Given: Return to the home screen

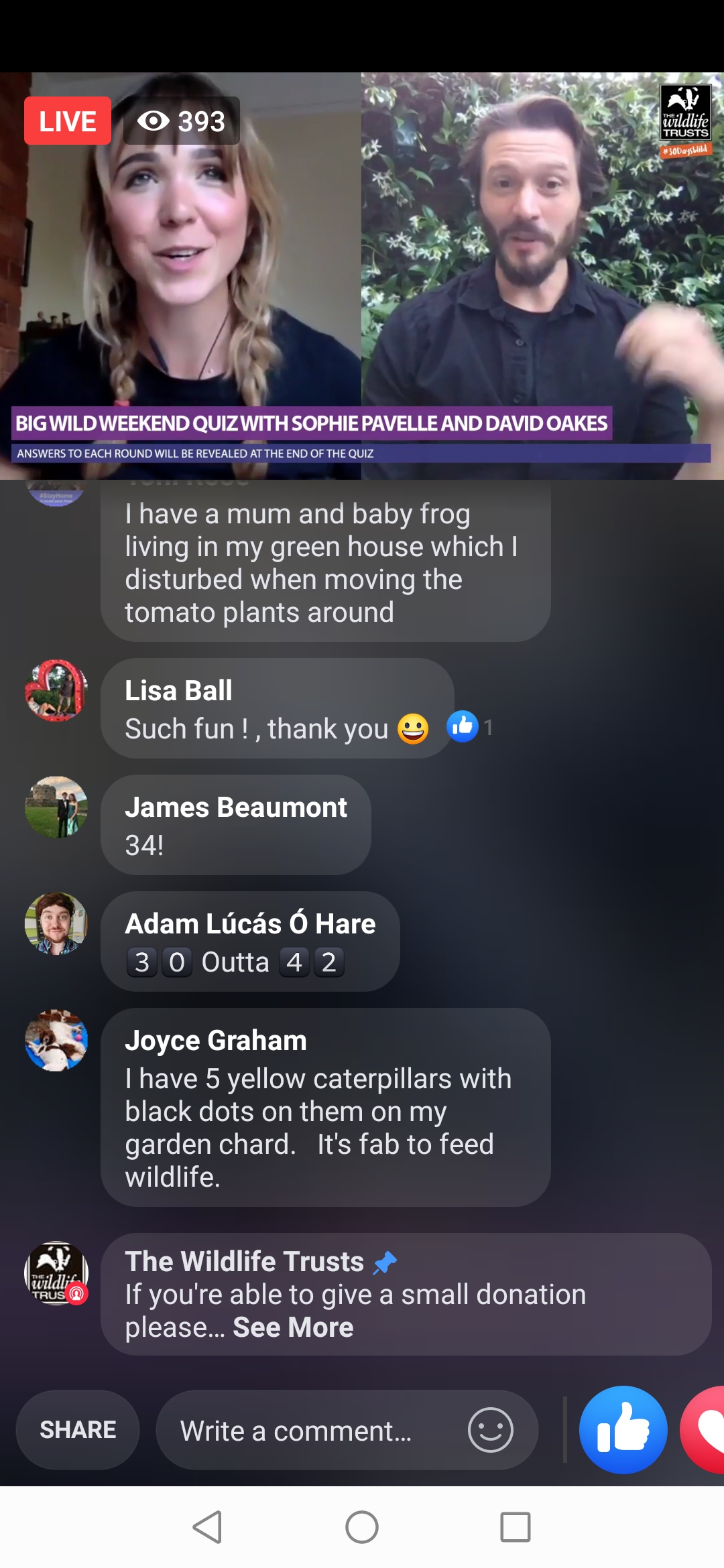Looking at the screenshot, I should pos(362,1528).
